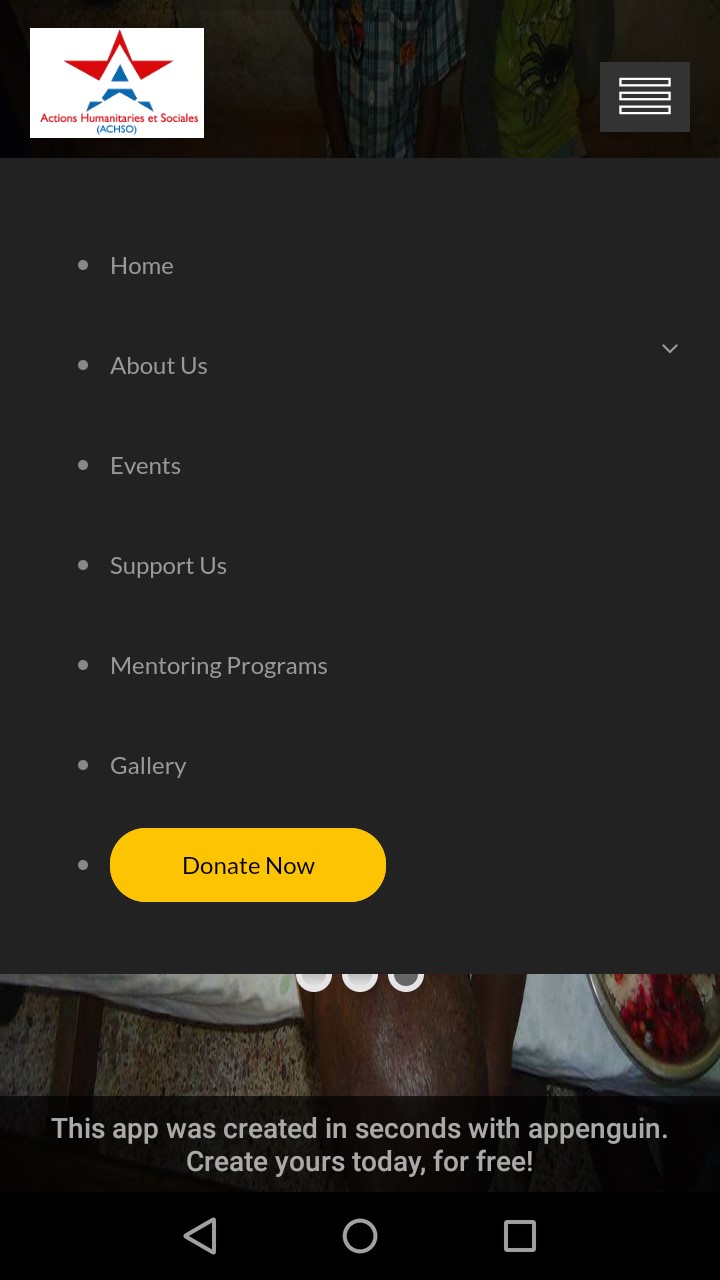Viewport: 720px width, 1280px height.
Task: Open the appenguin promo banner
Action: coord(360,1144)
